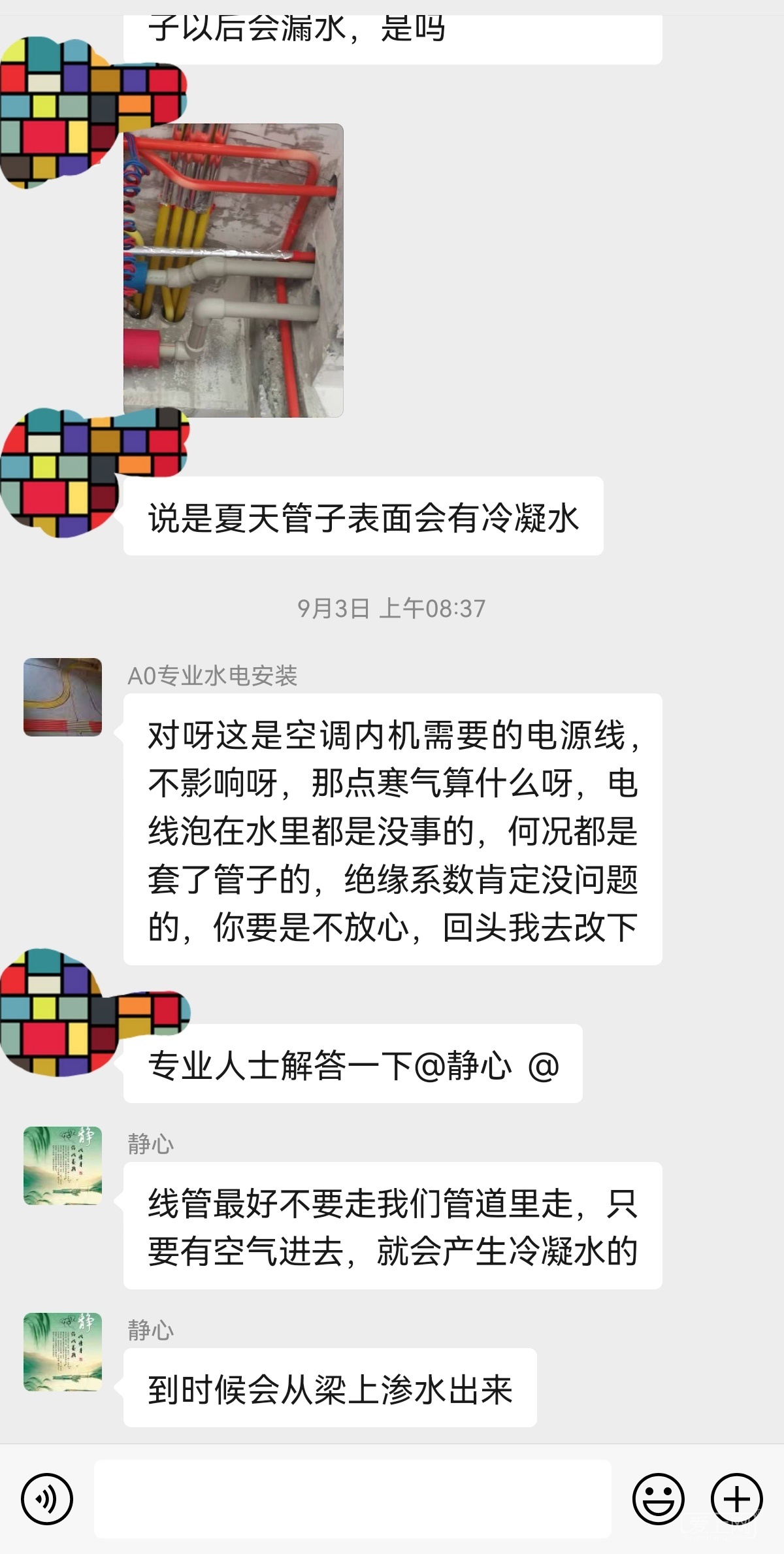Screen dimensions: 784x1554
Task: Open 静心's avatar beside 到时候会从梁上渗水 message
Action: tap(63, 1351)
